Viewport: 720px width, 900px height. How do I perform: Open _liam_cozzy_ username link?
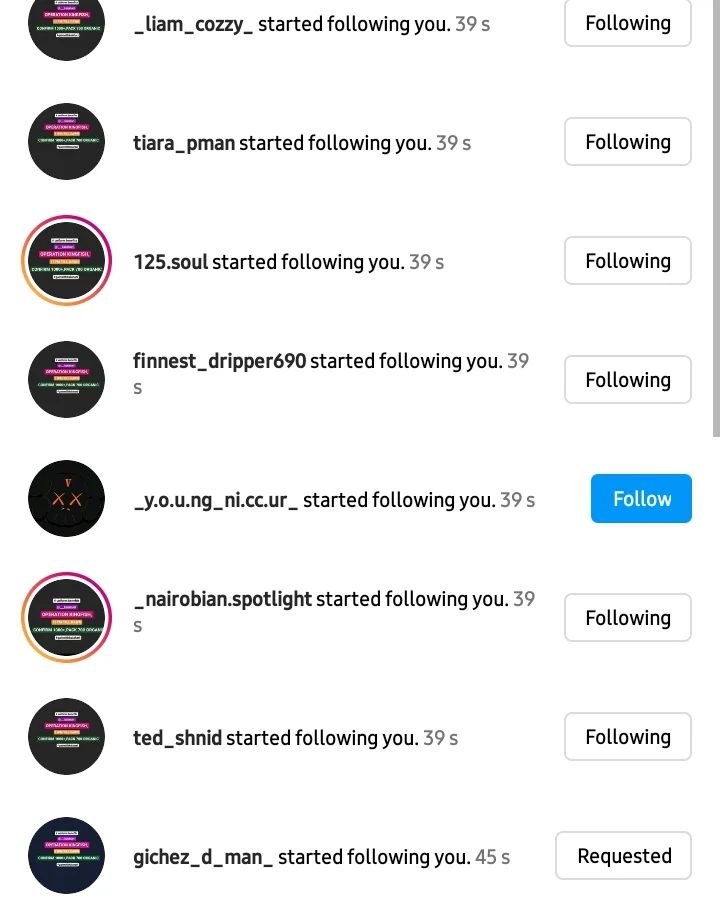point(193,24)
